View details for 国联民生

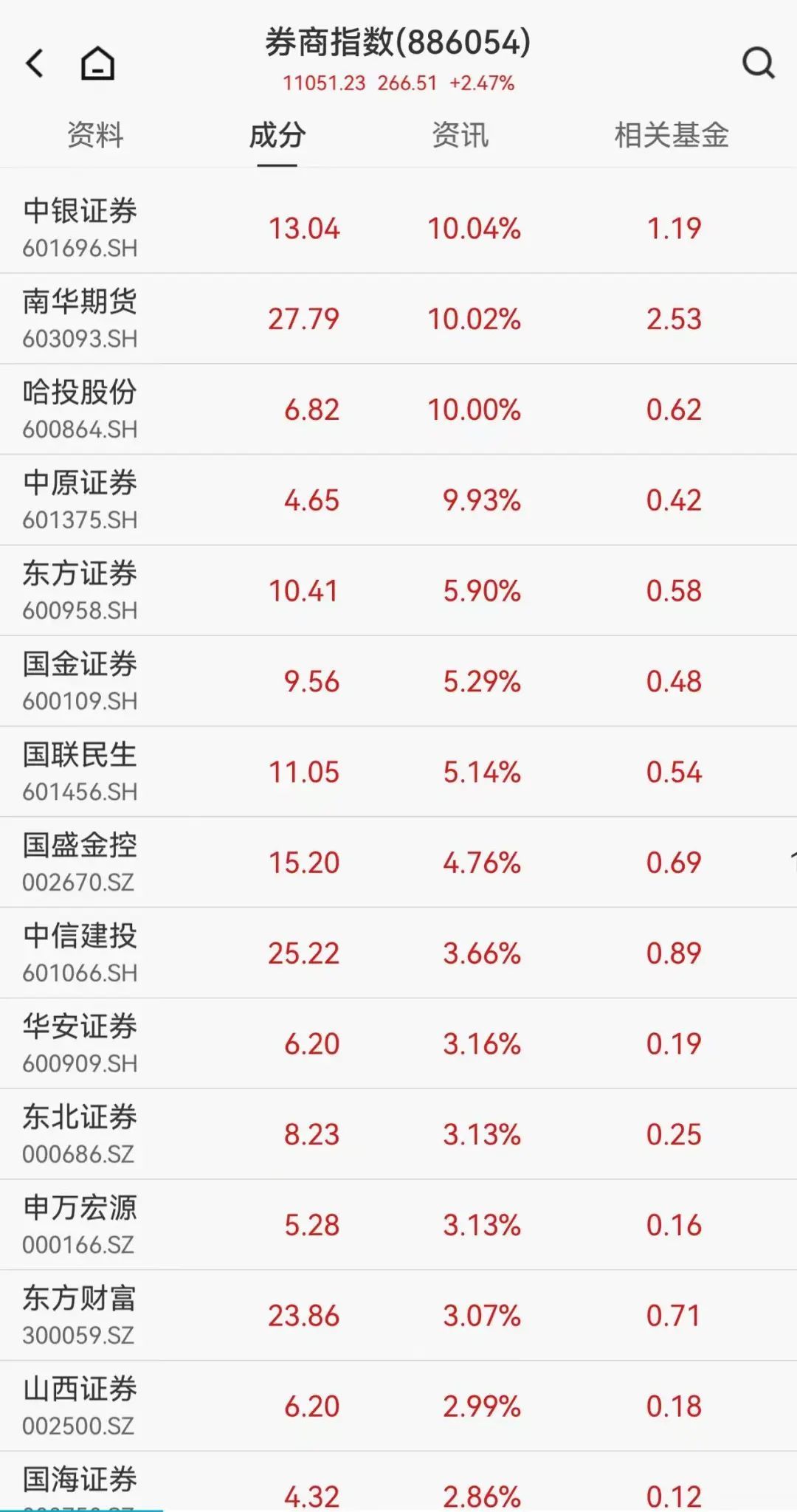[x=398, y=772]
